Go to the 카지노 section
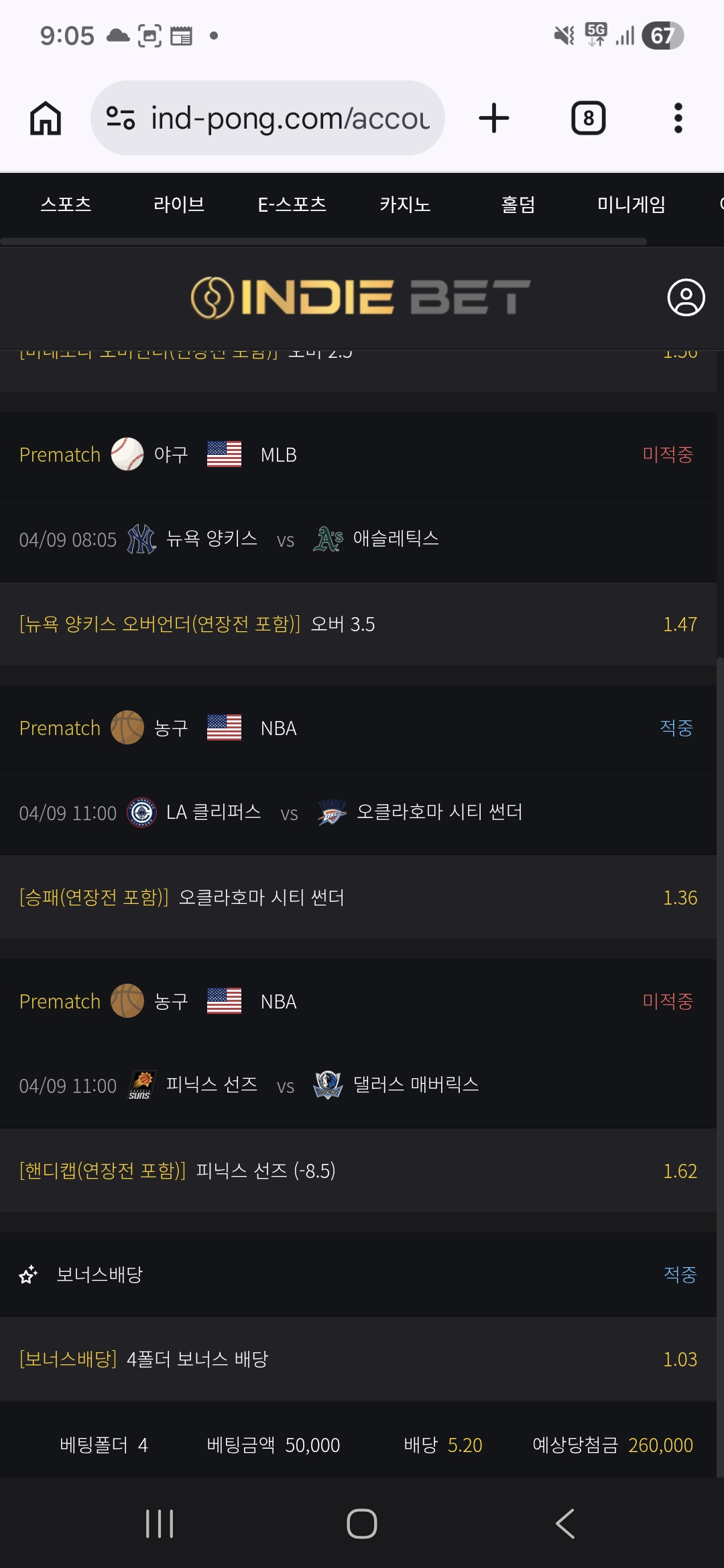Screen dimensions: 724x1568 [405, 204]
